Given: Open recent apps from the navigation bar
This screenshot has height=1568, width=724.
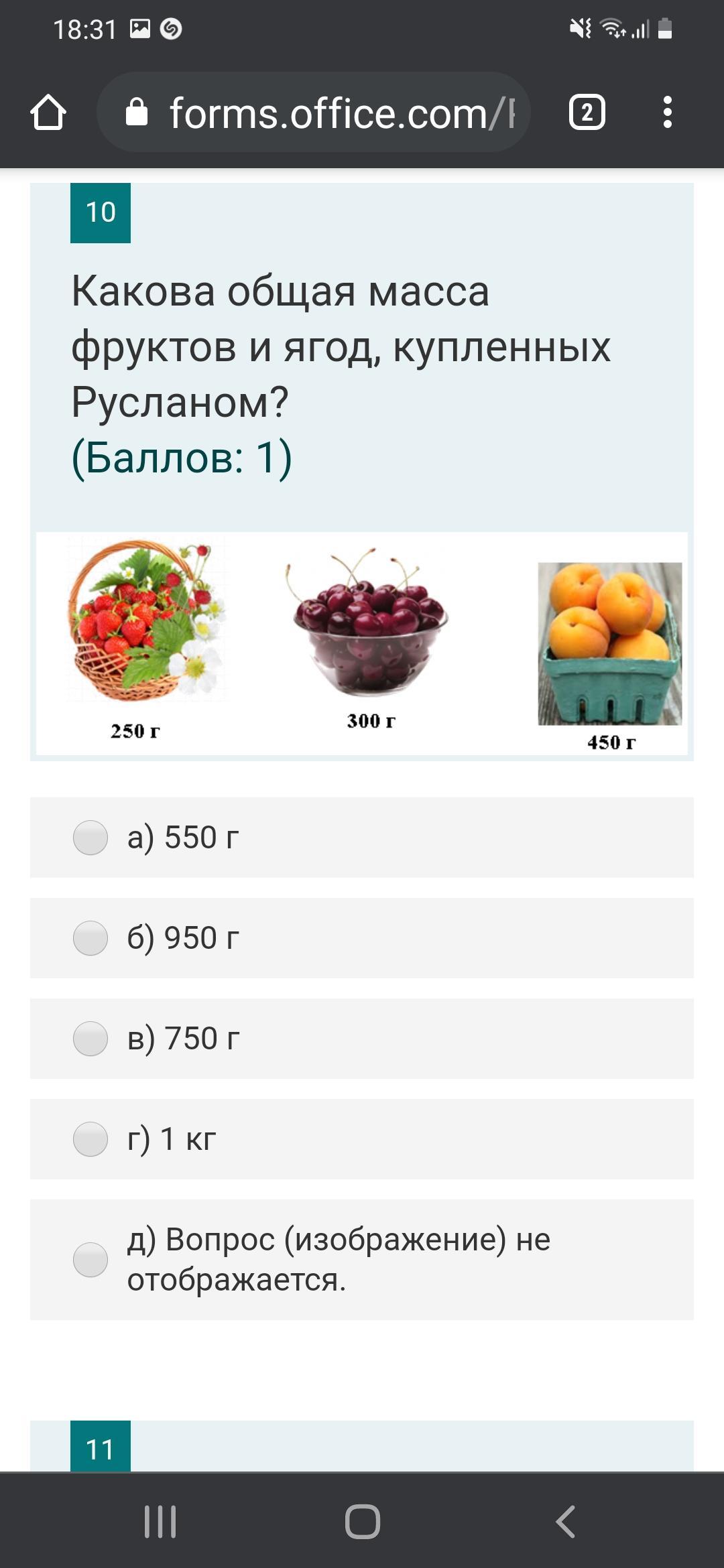Looking at the screenshot, I should pos(160,1521).
